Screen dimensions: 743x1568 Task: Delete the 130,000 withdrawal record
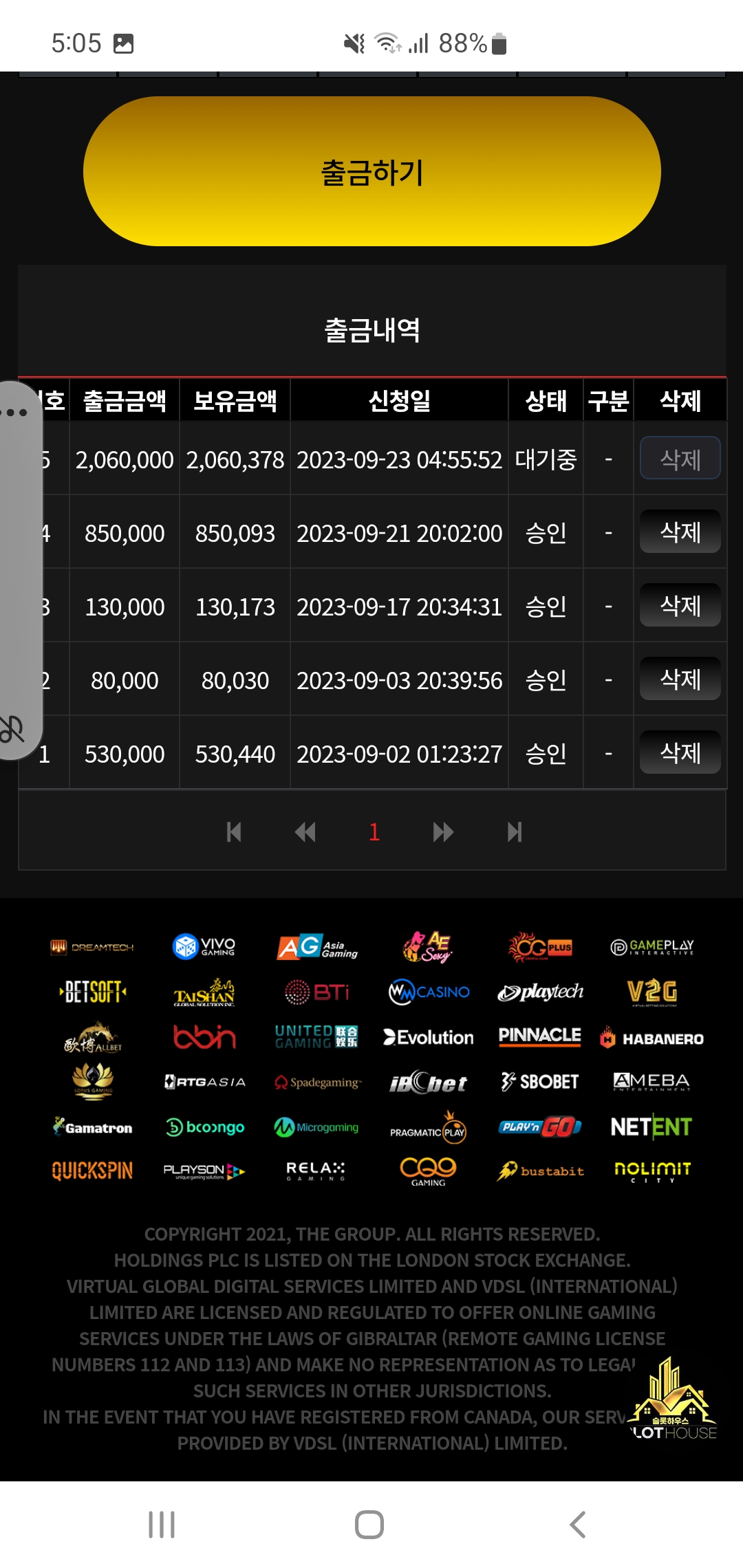pyautogui.click(x=680, y=605)
